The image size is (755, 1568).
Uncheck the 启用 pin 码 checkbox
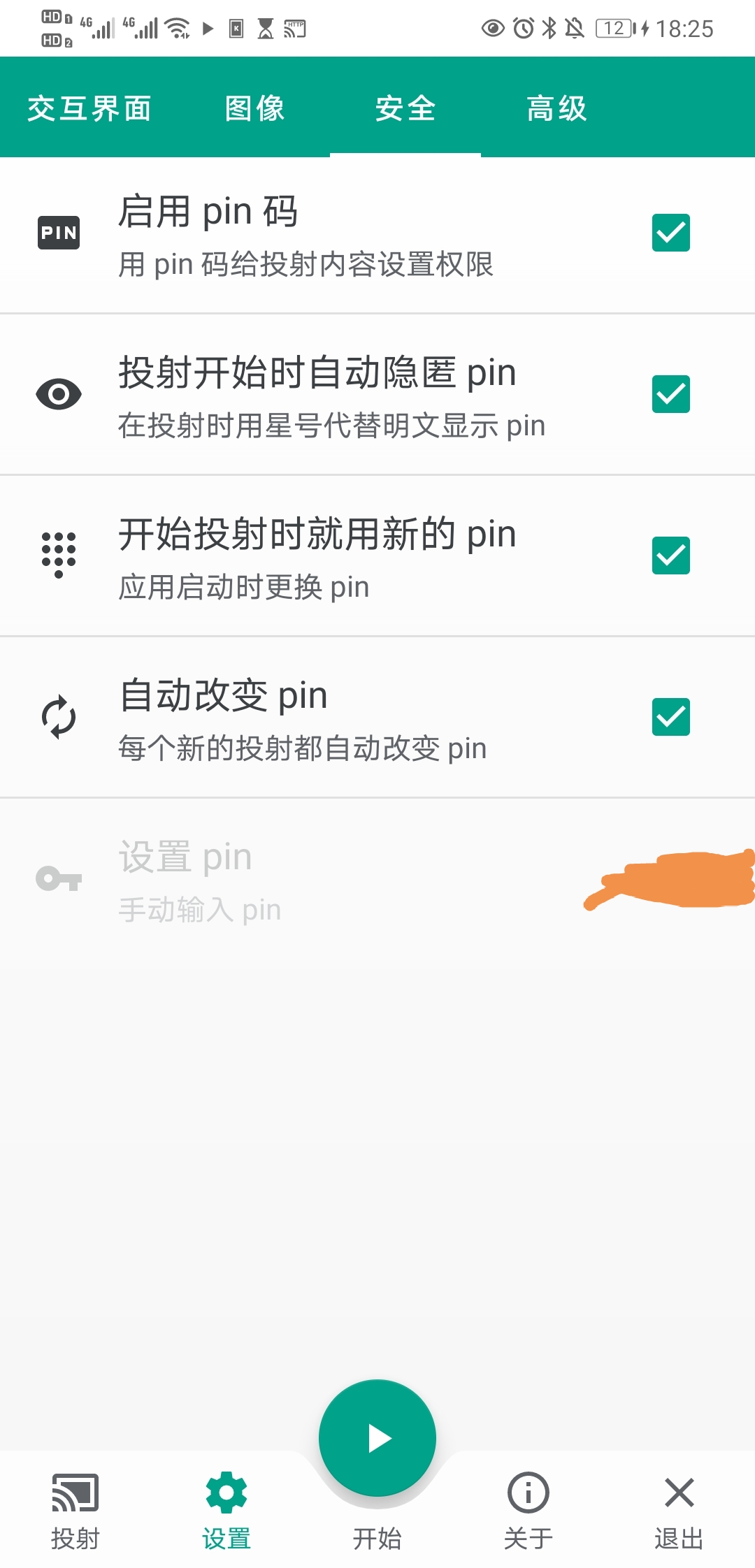(670, 233)
